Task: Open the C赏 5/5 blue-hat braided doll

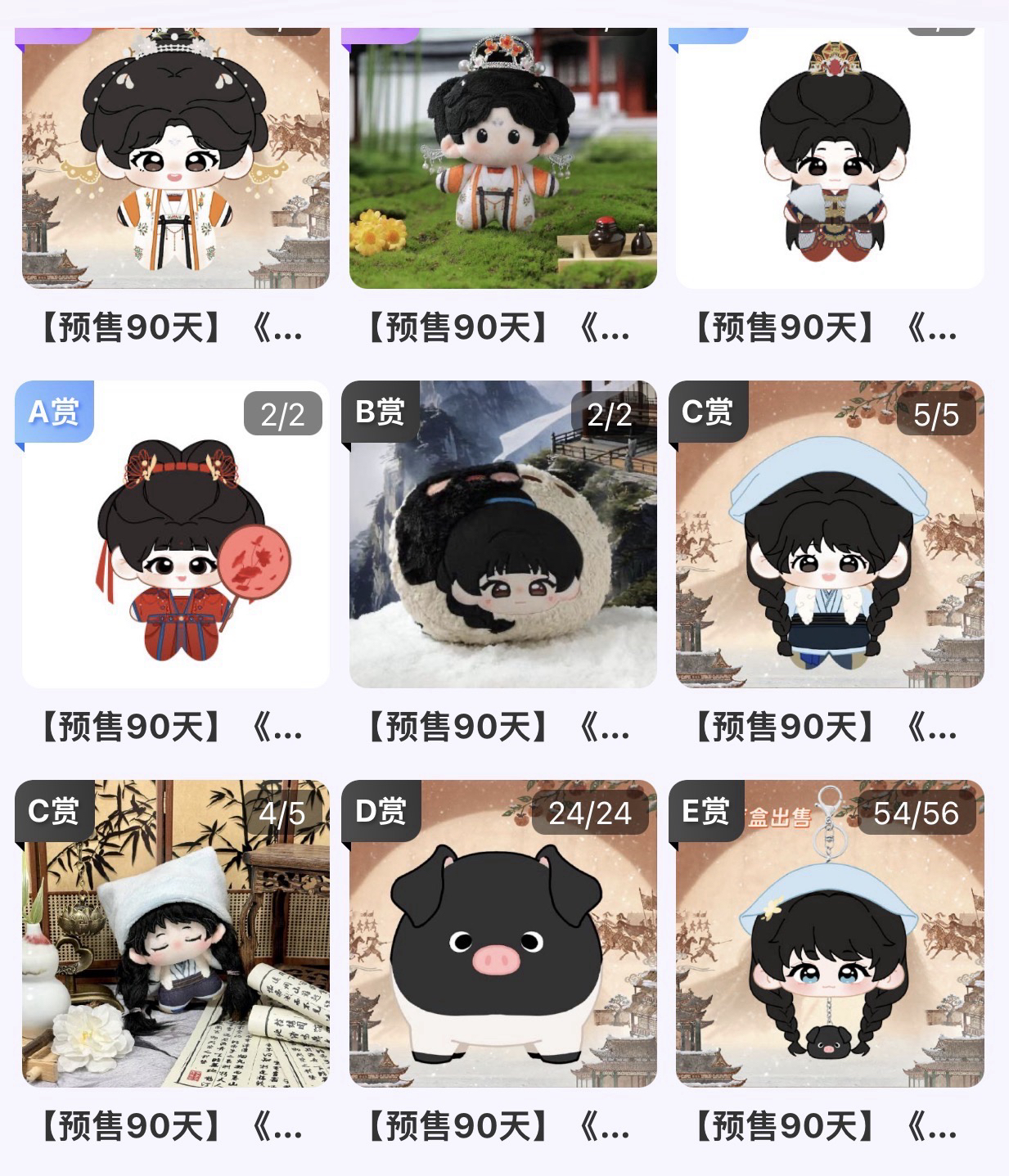Action: [830, 535]
